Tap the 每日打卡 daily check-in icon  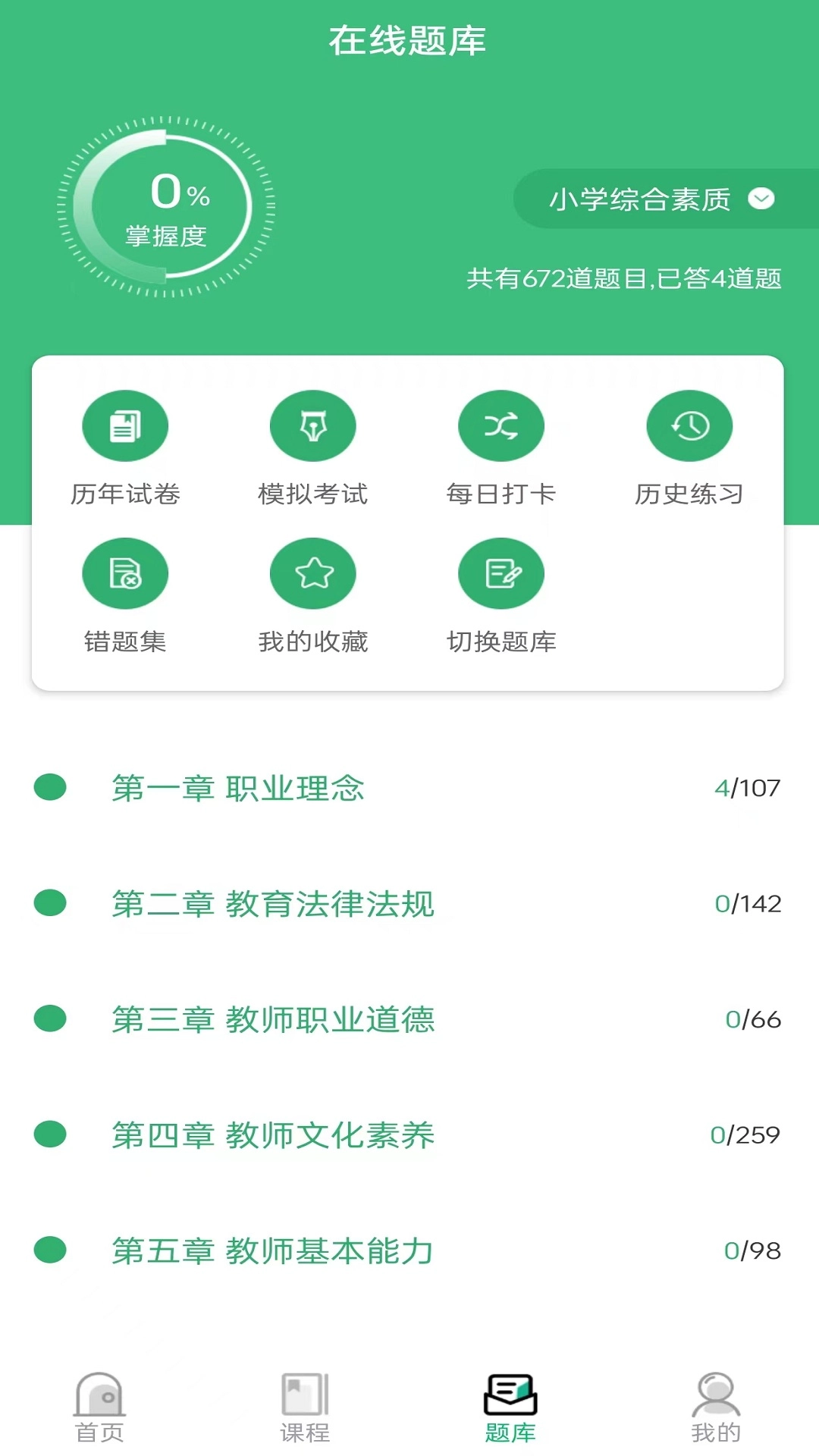pyautogui.click(x=500, y=426)
